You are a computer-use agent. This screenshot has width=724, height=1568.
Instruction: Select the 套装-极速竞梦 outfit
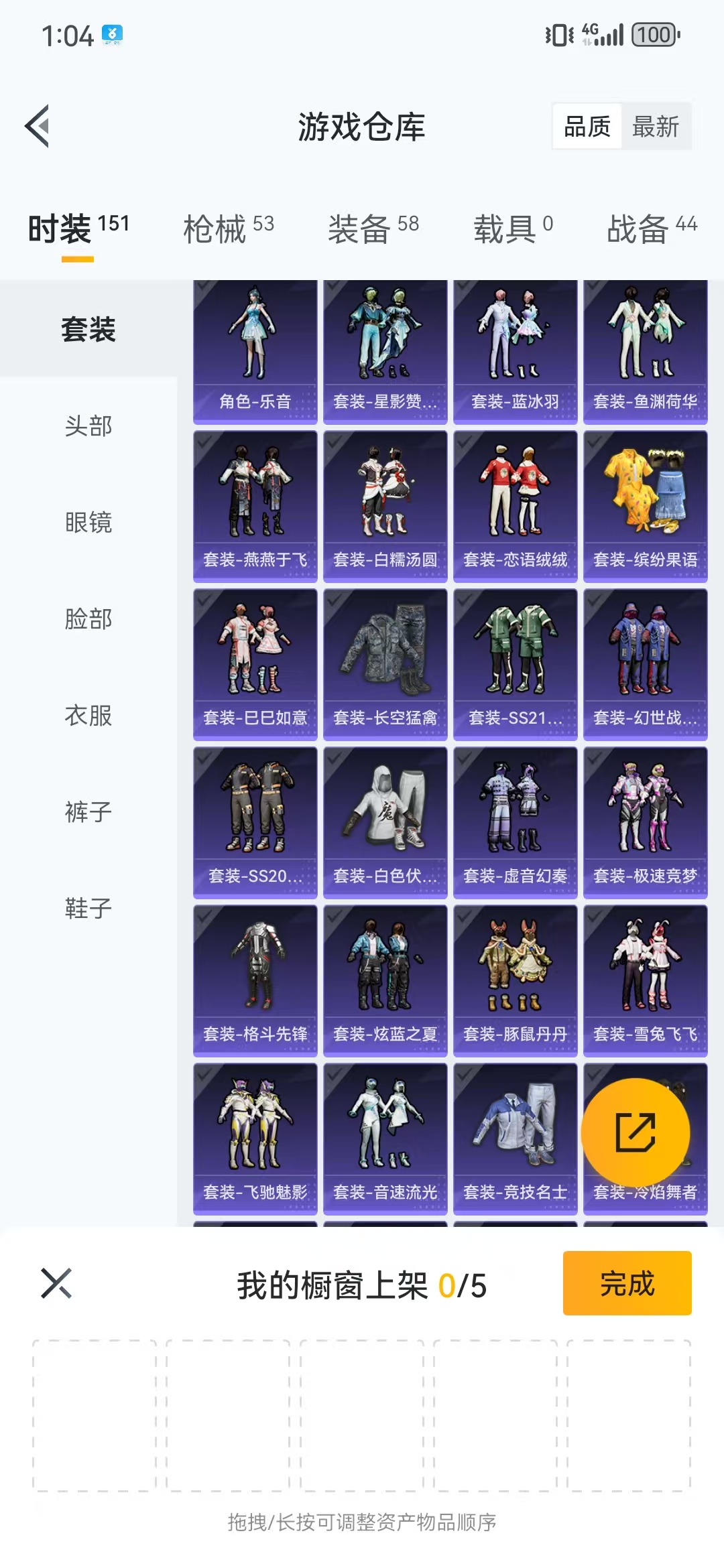pos(646,823)
